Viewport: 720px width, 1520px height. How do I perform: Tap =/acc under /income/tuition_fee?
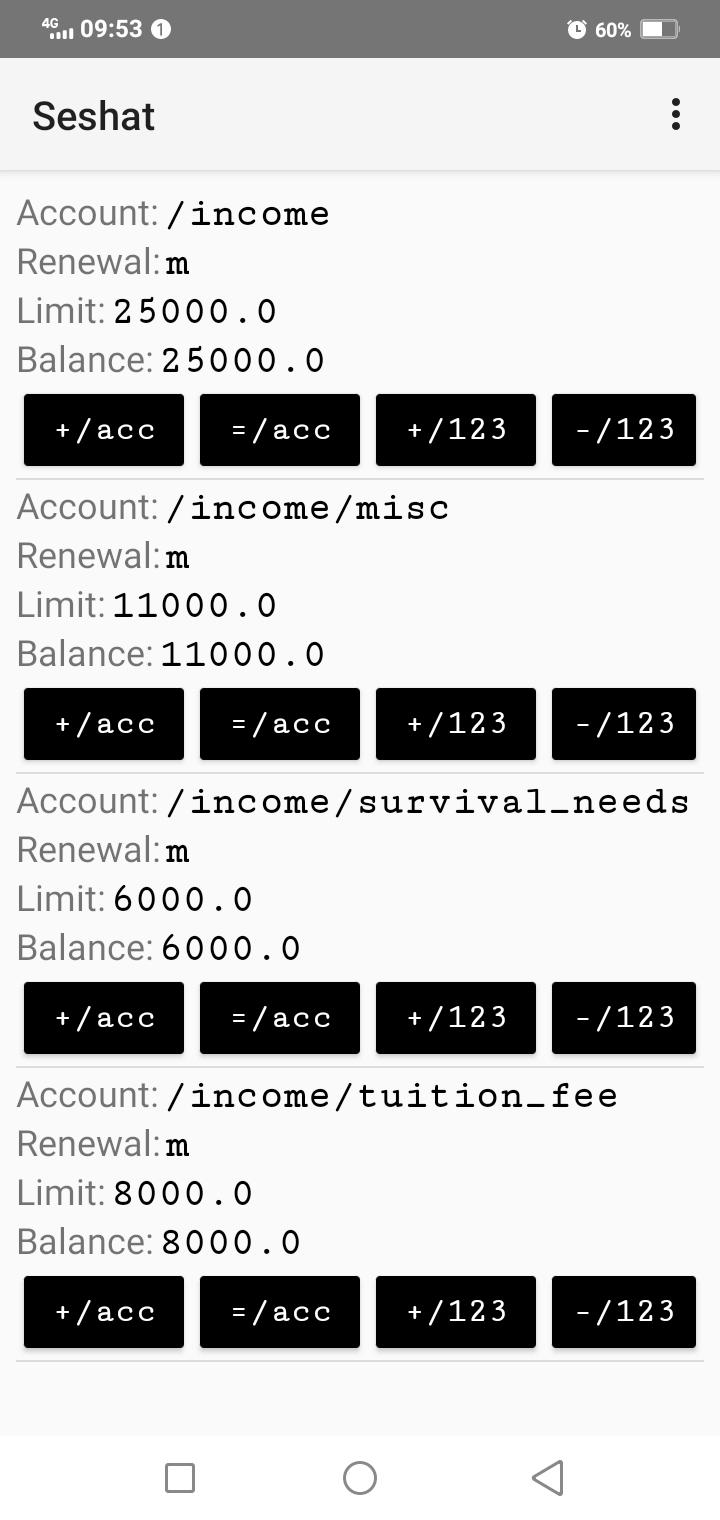tap(280, 1312)
